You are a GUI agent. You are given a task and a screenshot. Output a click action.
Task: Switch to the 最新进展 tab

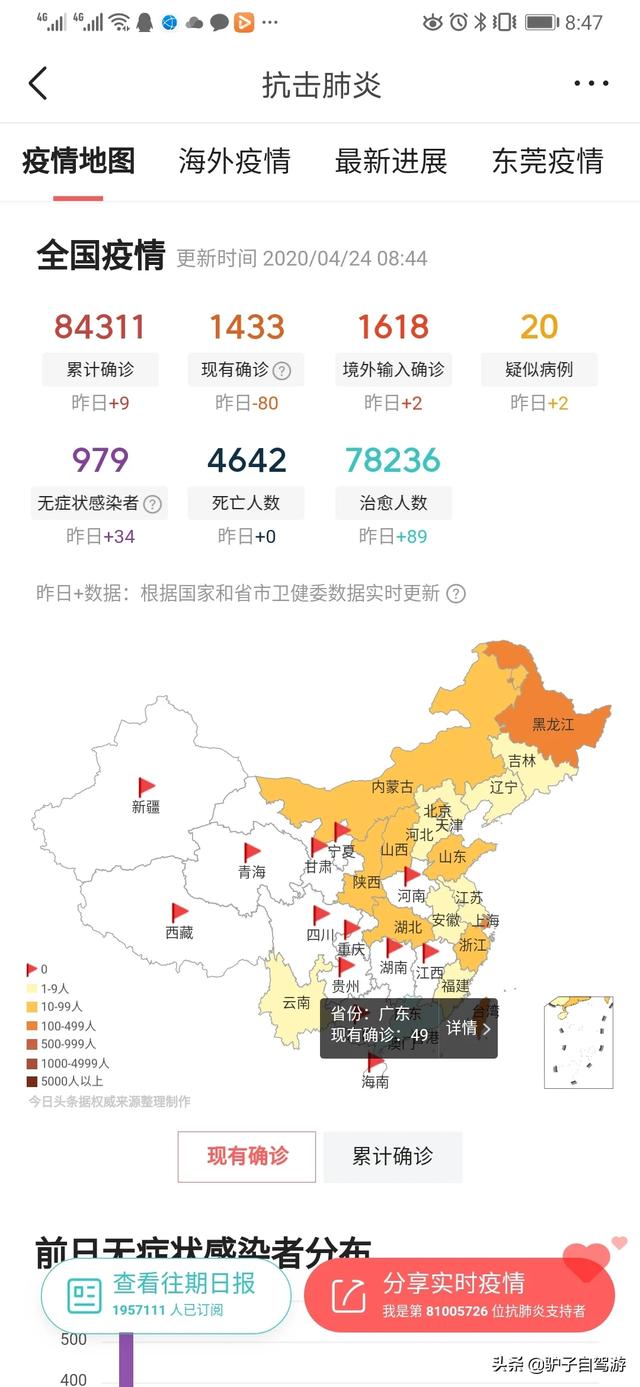click(x=391, y=161)
